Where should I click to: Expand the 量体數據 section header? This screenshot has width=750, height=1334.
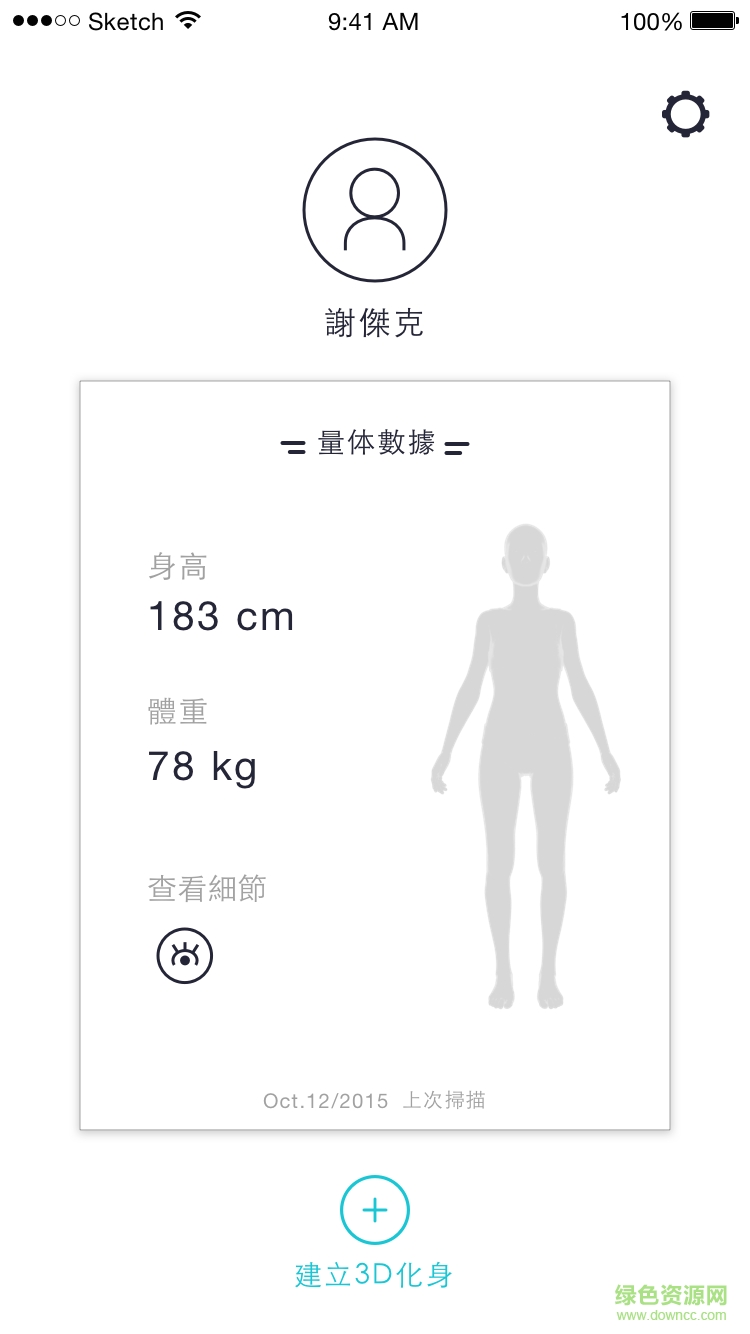pyautogui.click(x=374, y=443)
